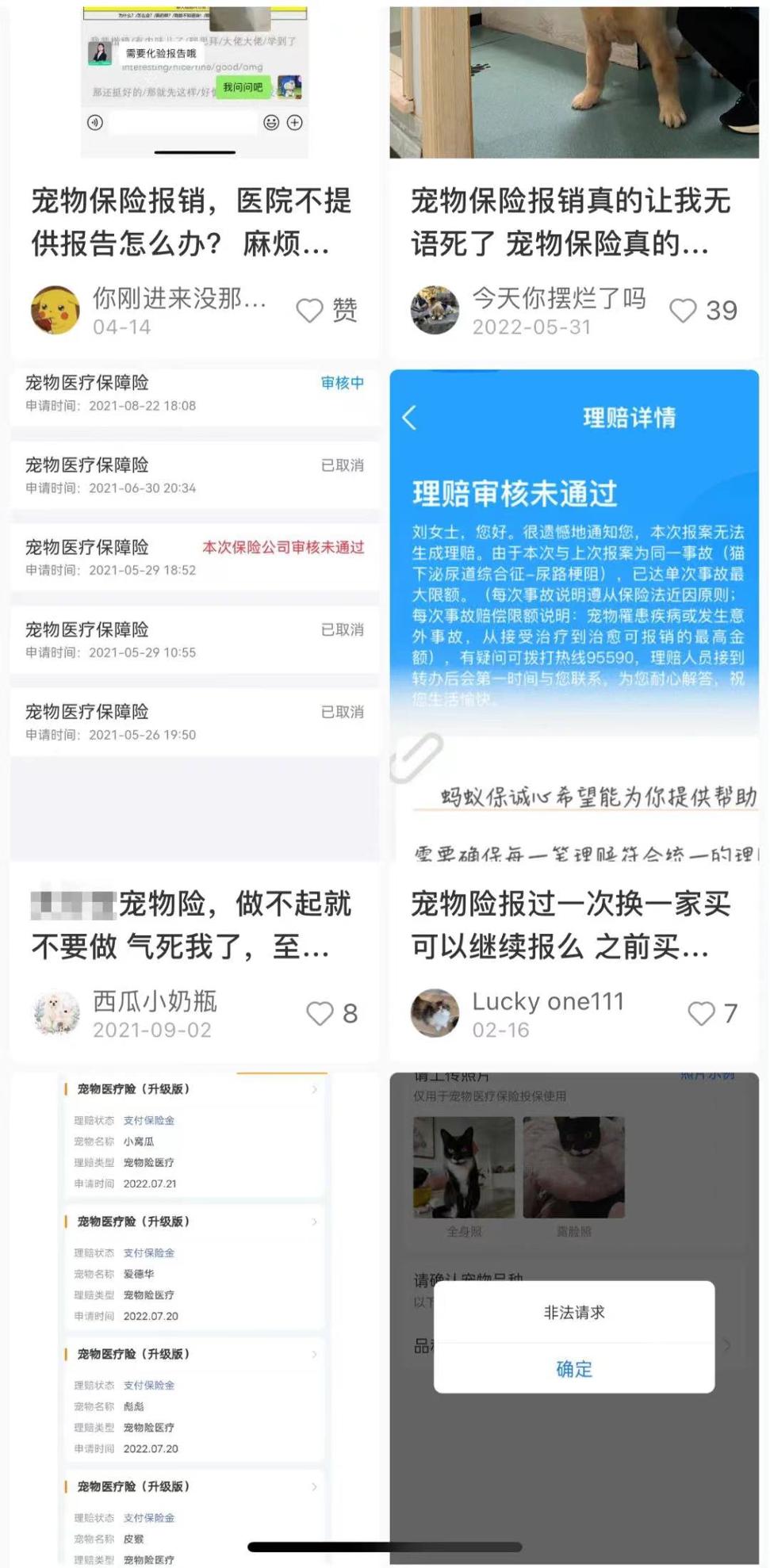
Task: Like the post by 你刚进来没那…
Action: pos(310,311)
